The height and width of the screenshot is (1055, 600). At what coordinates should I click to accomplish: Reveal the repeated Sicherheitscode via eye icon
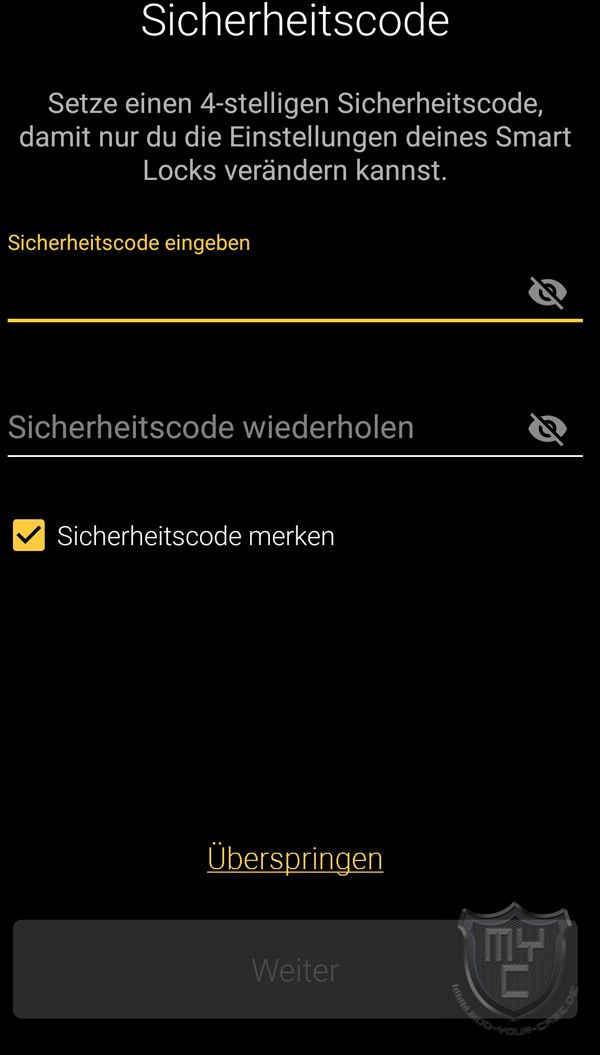click(547, 429)
